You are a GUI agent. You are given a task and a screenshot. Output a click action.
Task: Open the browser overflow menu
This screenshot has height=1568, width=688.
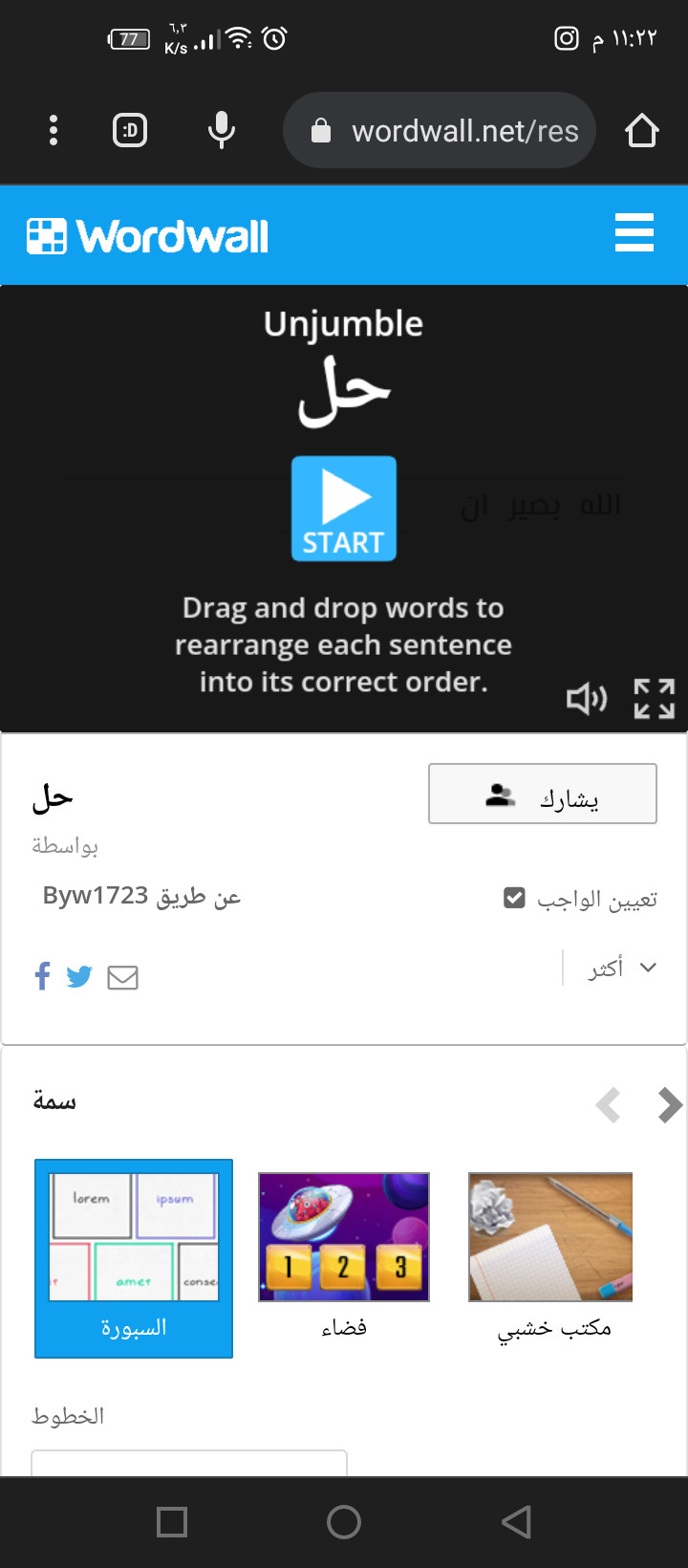point(54,130)
